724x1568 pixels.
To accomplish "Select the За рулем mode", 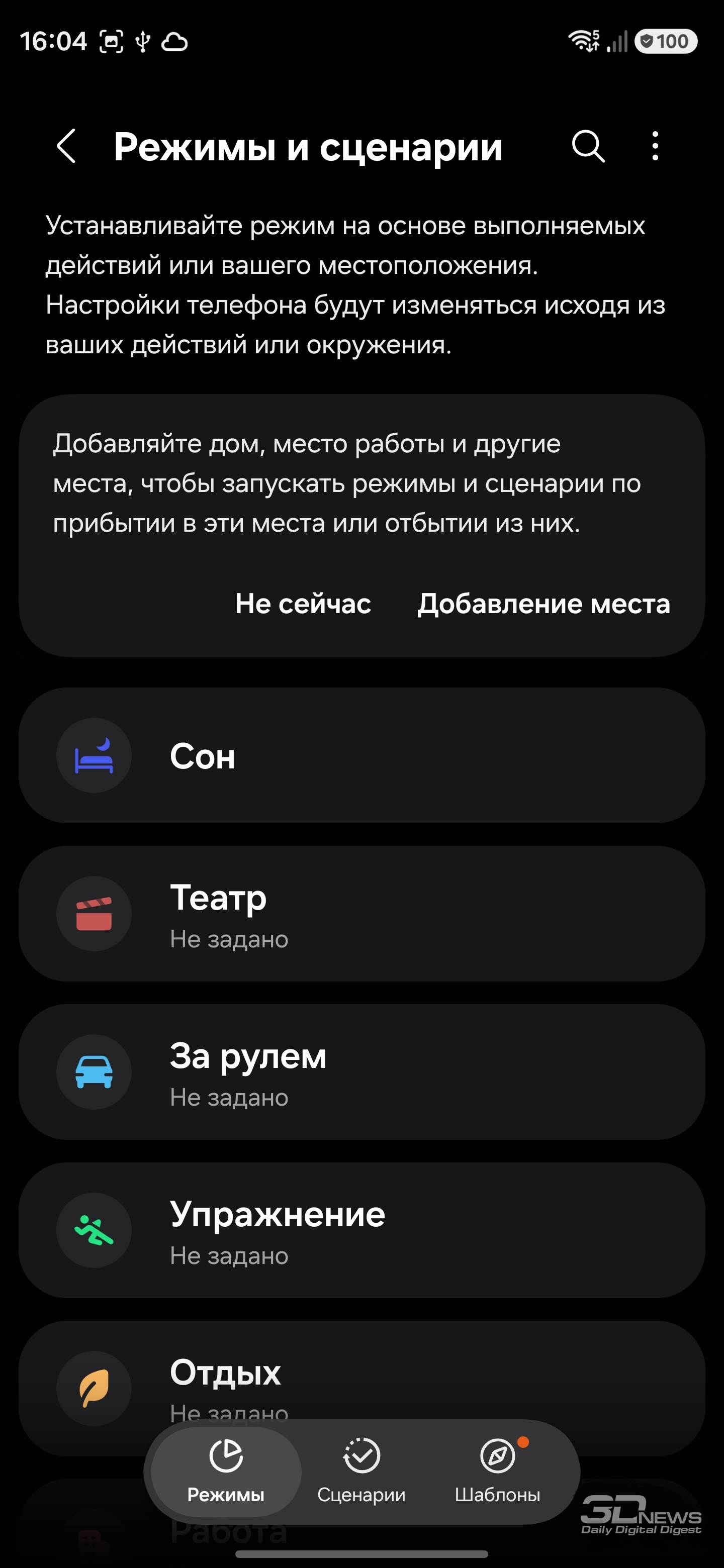I will [x=361, y=1072].
